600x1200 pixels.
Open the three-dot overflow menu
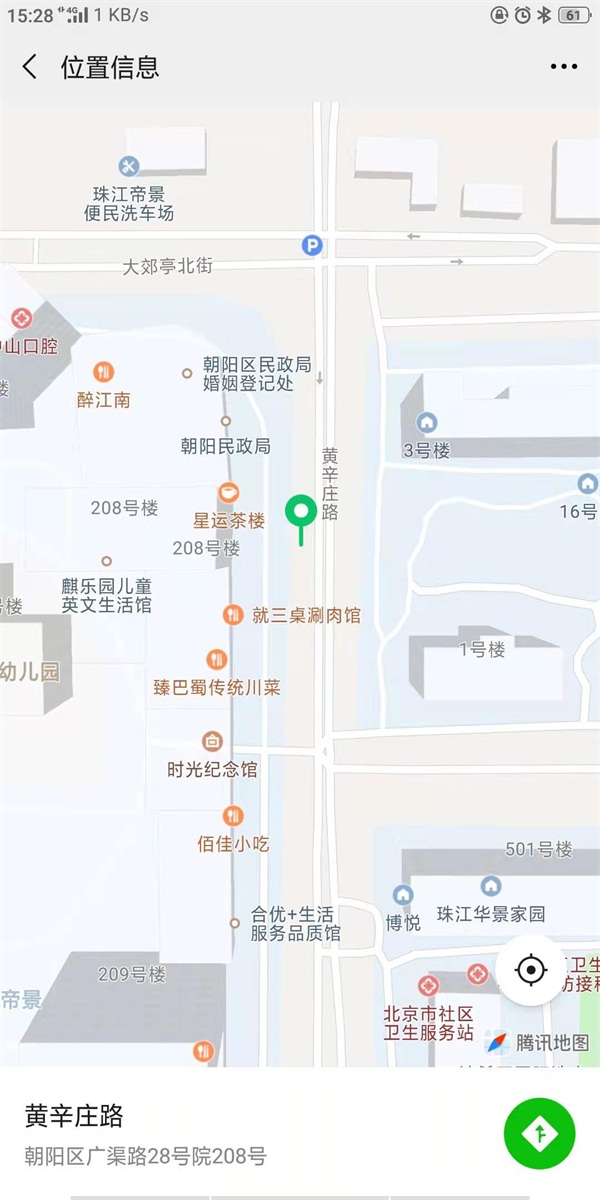pyautogui.click(x=563, y=67)
